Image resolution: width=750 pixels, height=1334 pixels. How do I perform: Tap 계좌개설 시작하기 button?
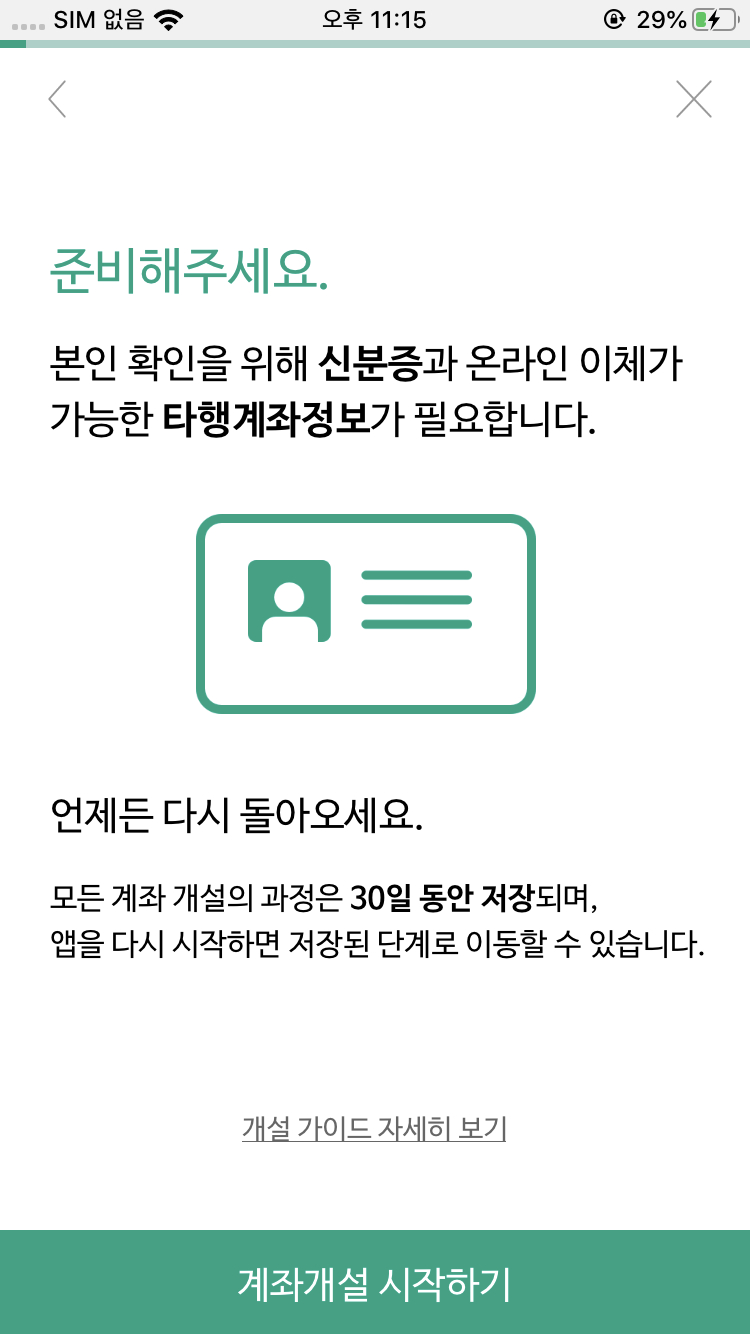[x=375, y=1282]
